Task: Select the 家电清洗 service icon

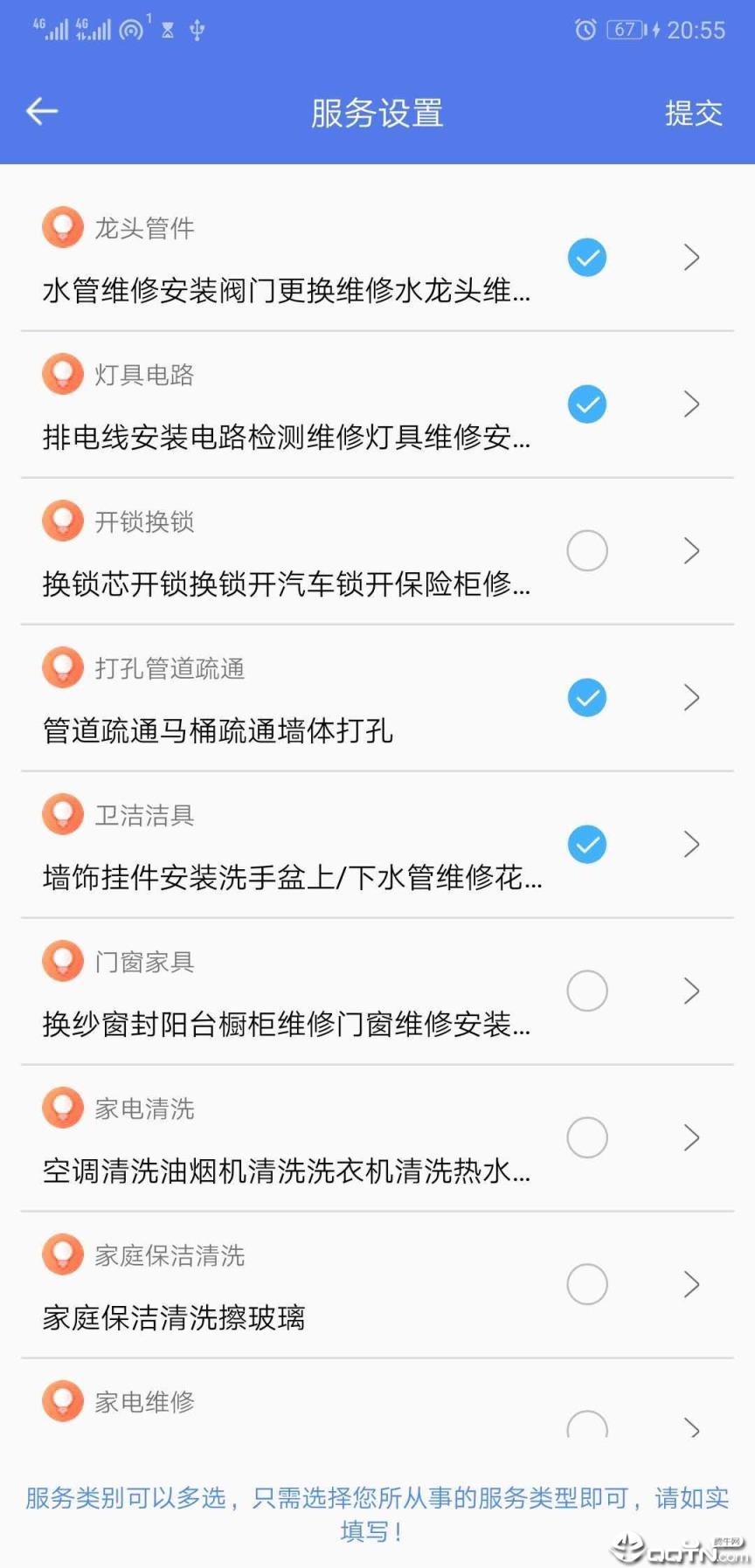Action: [x=62, y=1107]
